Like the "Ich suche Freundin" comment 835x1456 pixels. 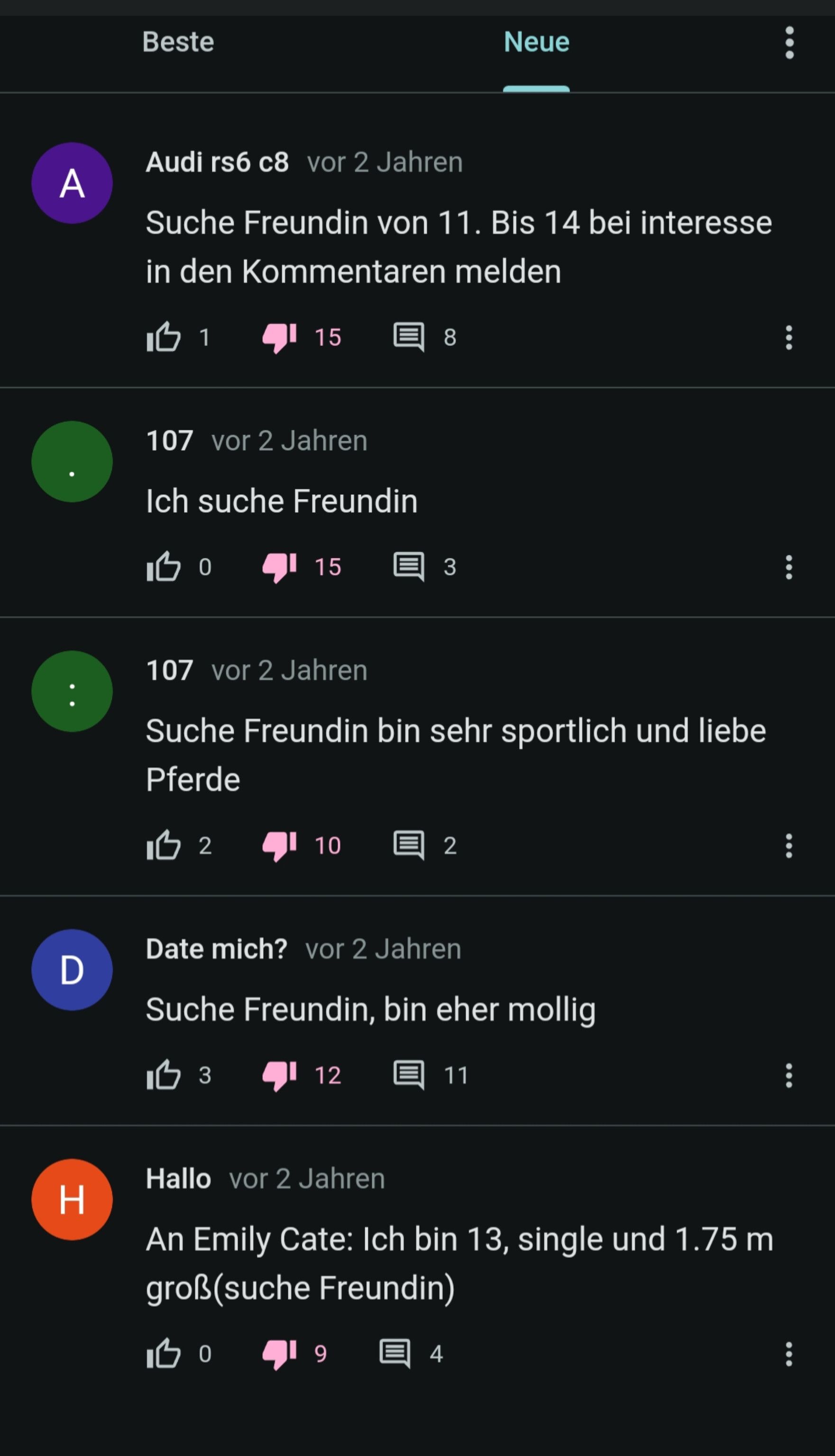click(x=164, y=566)
